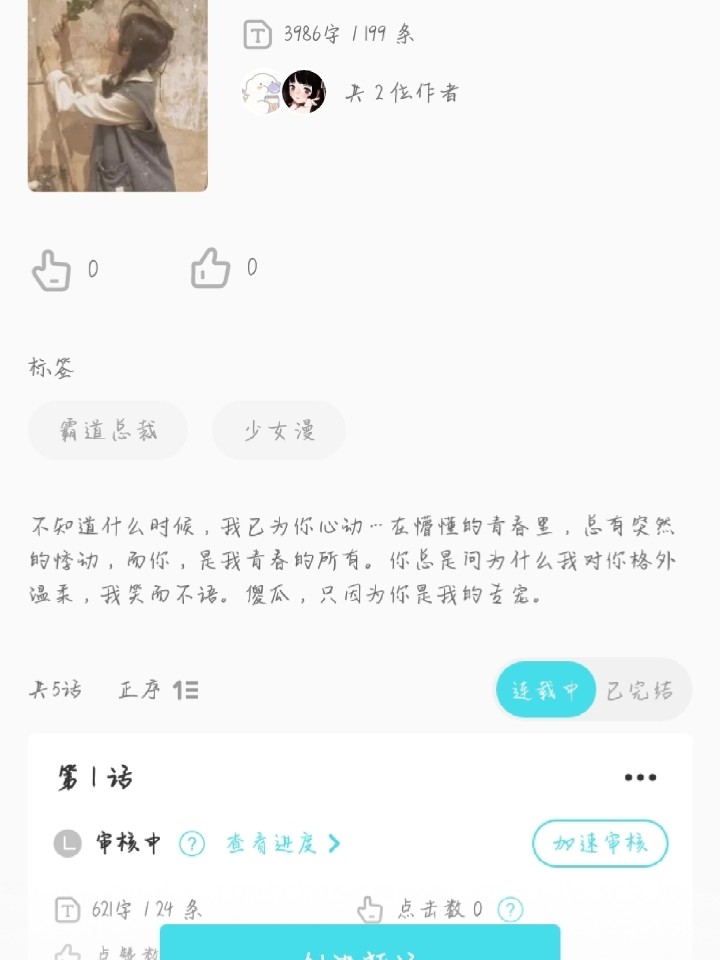The image size is (720, 960).
Task: Toggle chapter order with 正序
Action: 159,690
